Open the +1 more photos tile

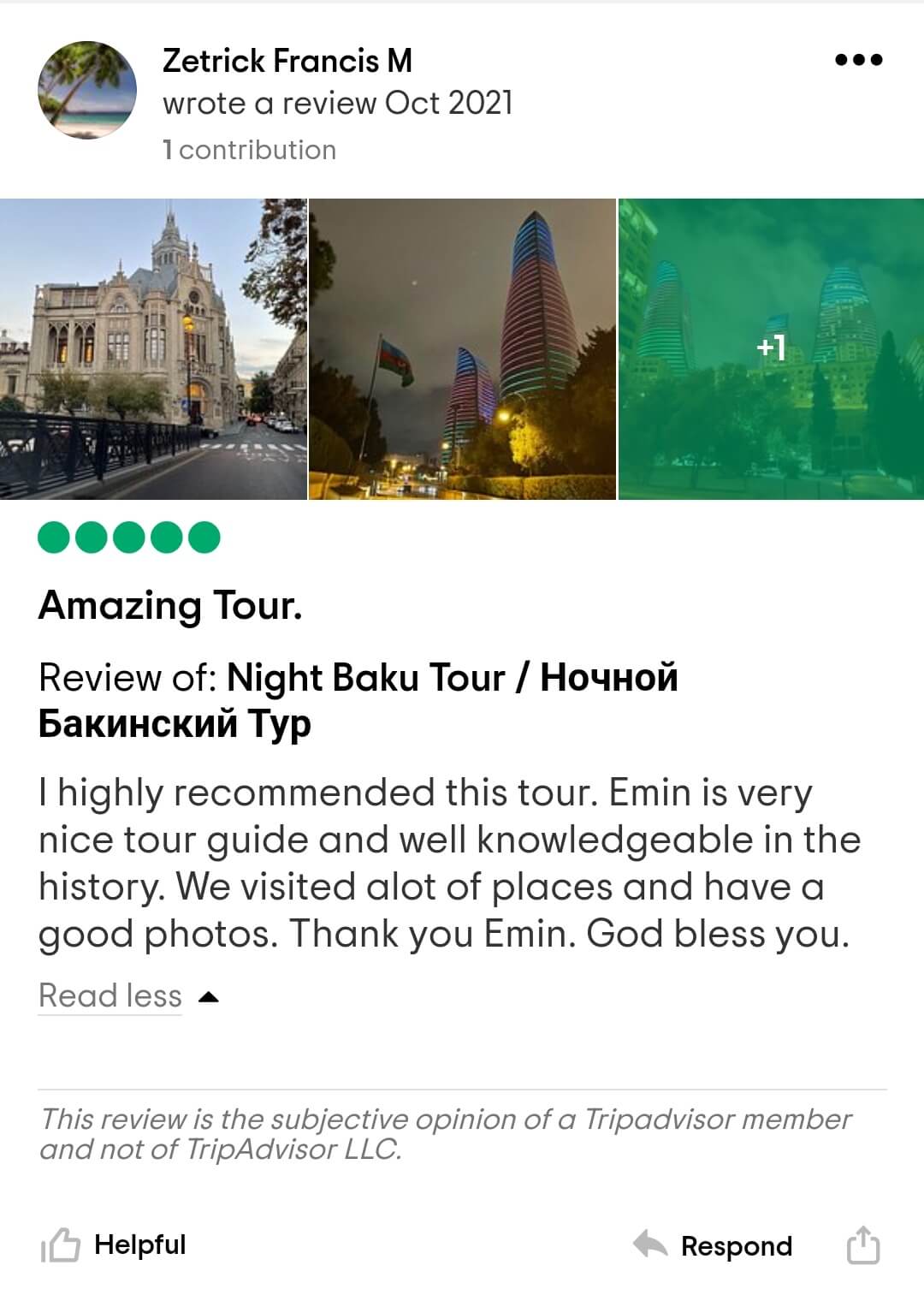tap(771, 349)
